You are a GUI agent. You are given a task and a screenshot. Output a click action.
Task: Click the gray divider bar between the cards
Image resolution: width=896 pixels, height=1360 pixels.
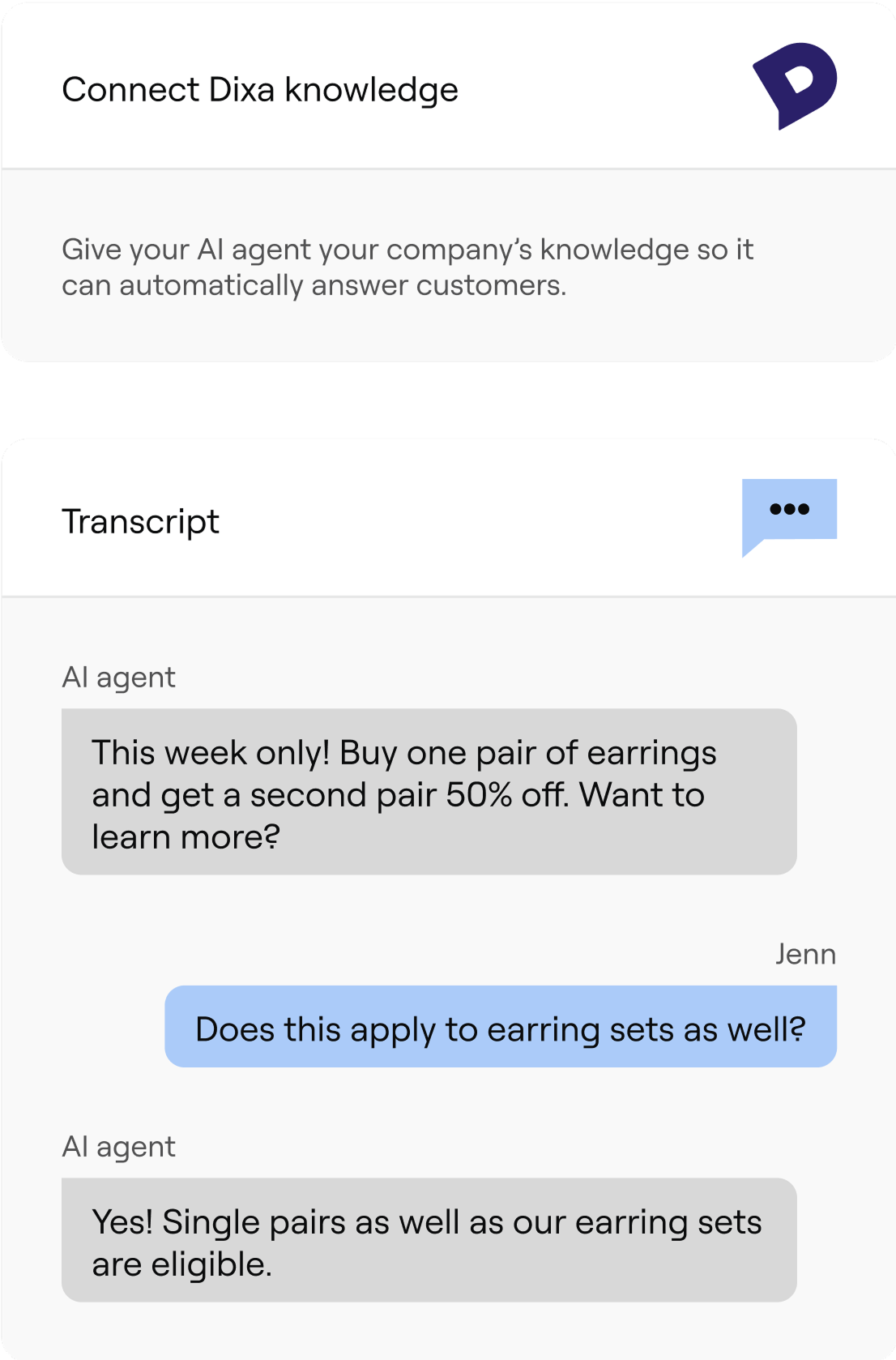pyautogui.click(x=448, y=397)
